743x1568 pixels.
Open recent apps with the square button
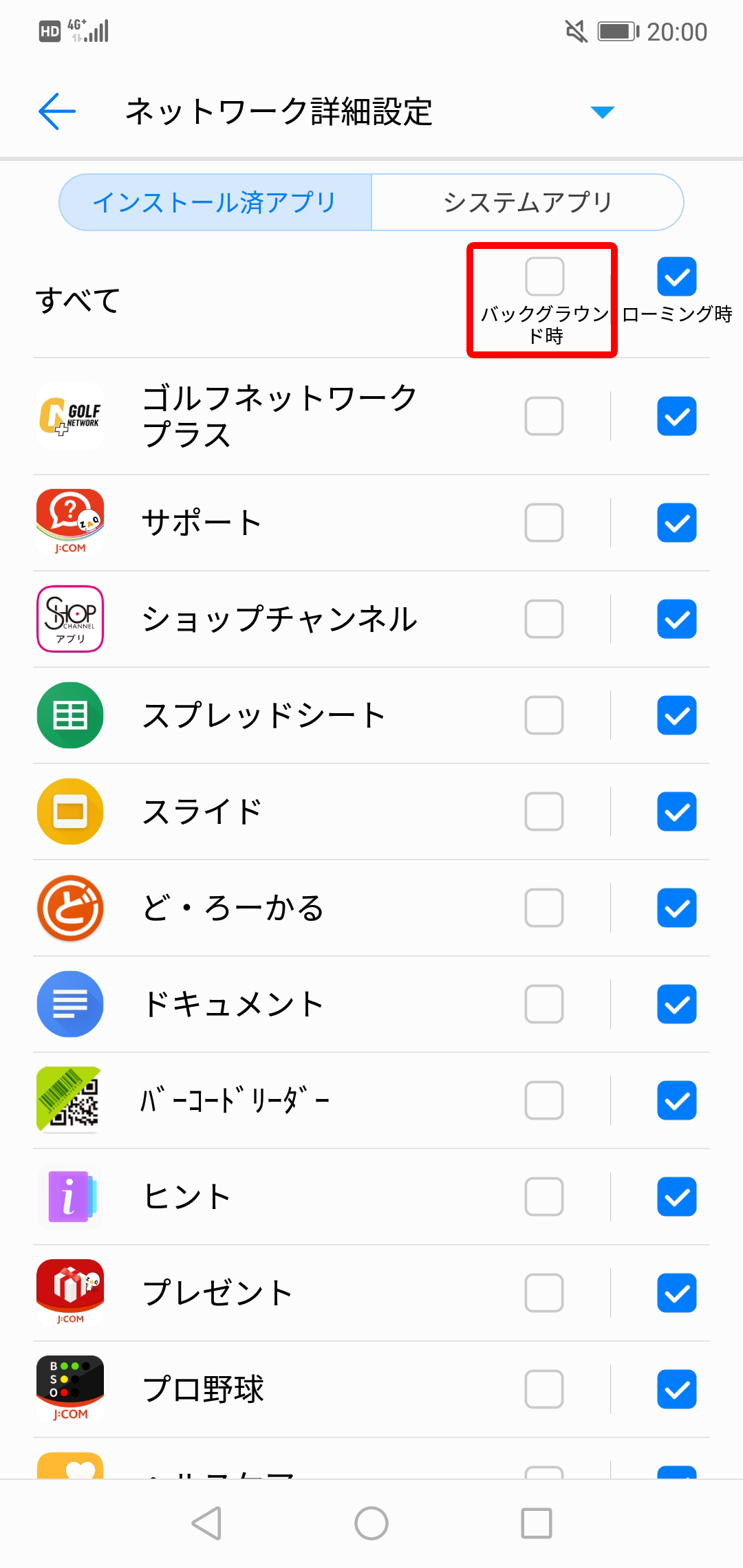point(537,1523)
